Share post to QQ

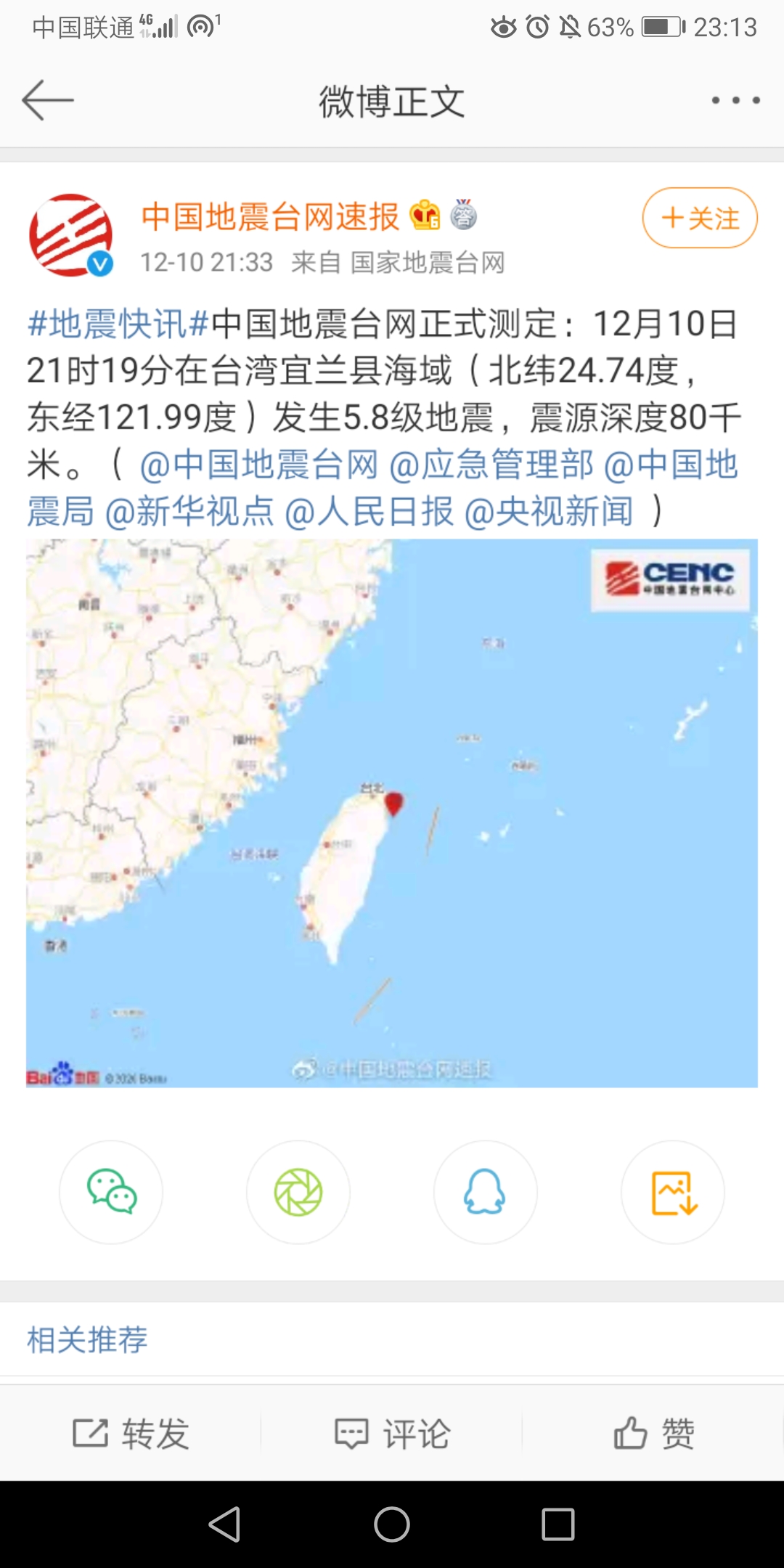coord(485,1192)
